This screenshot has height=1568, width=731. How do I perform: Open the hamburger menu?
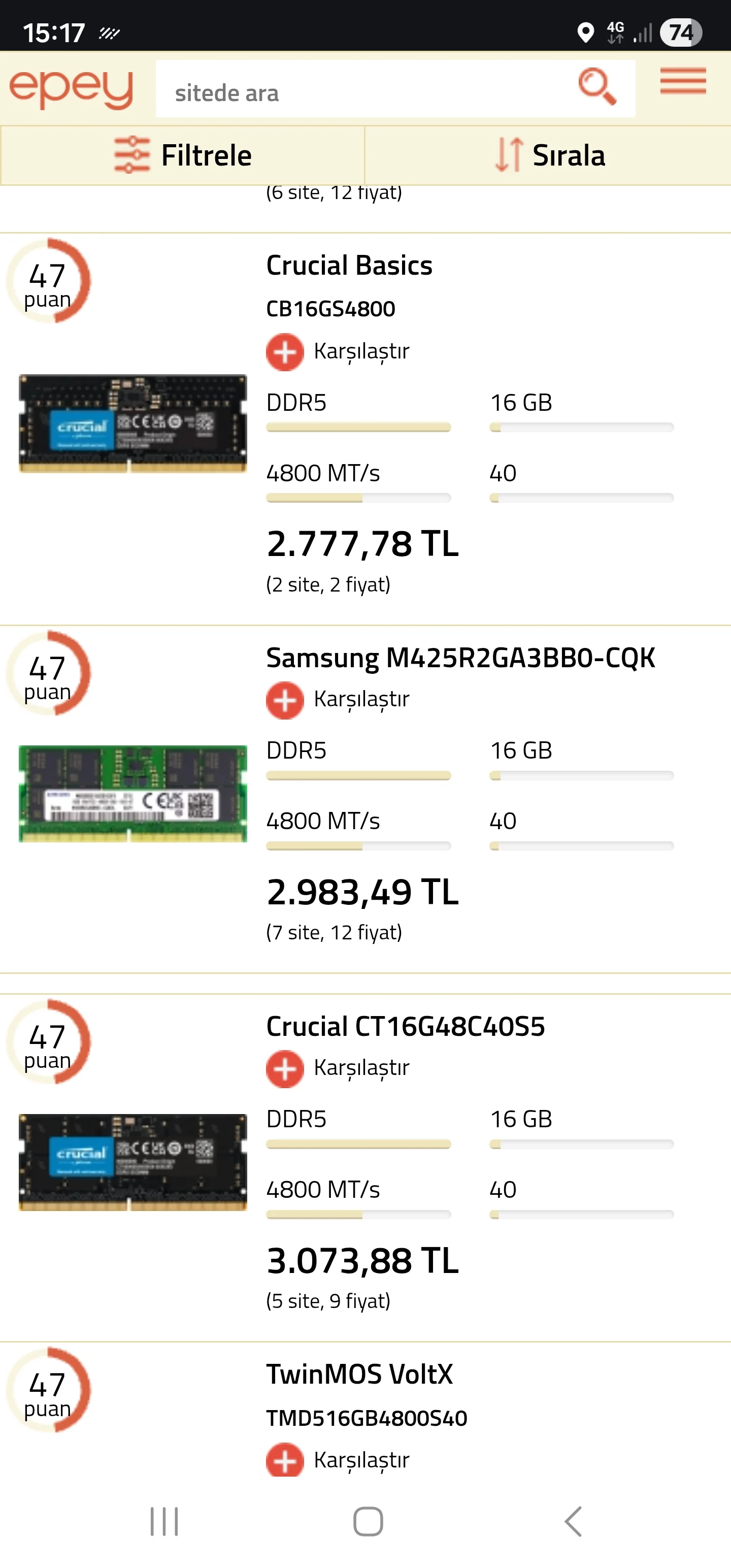[682, 81]
